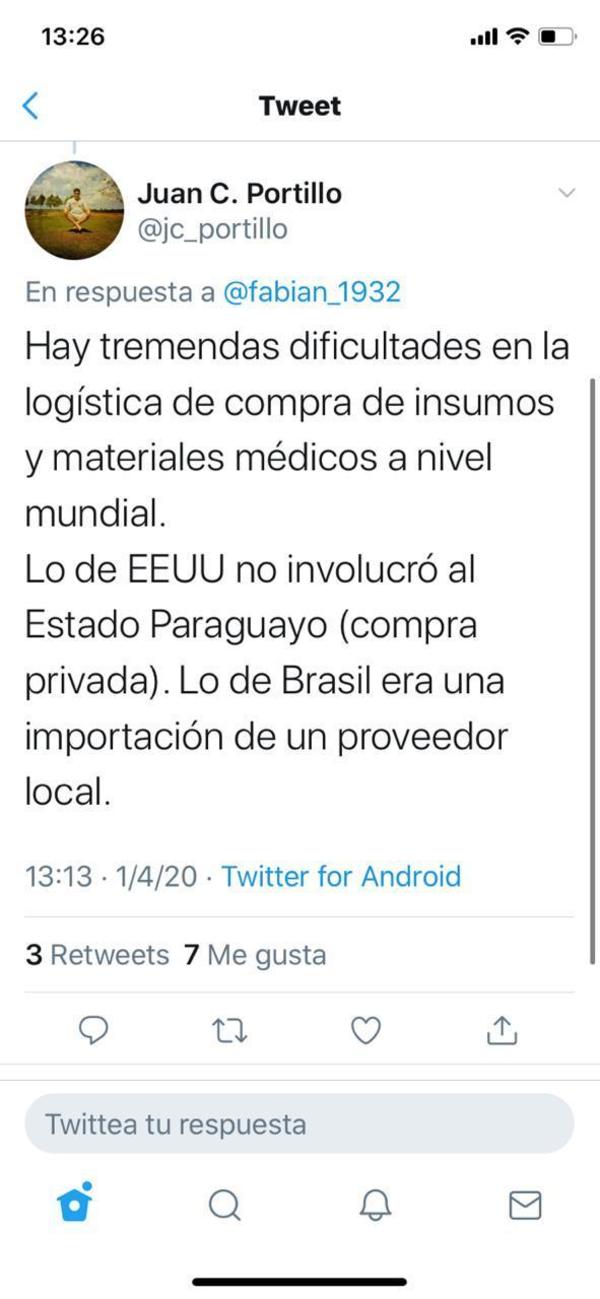
Task: Open the Notifications bell tab
Action: pos(375,1205)
